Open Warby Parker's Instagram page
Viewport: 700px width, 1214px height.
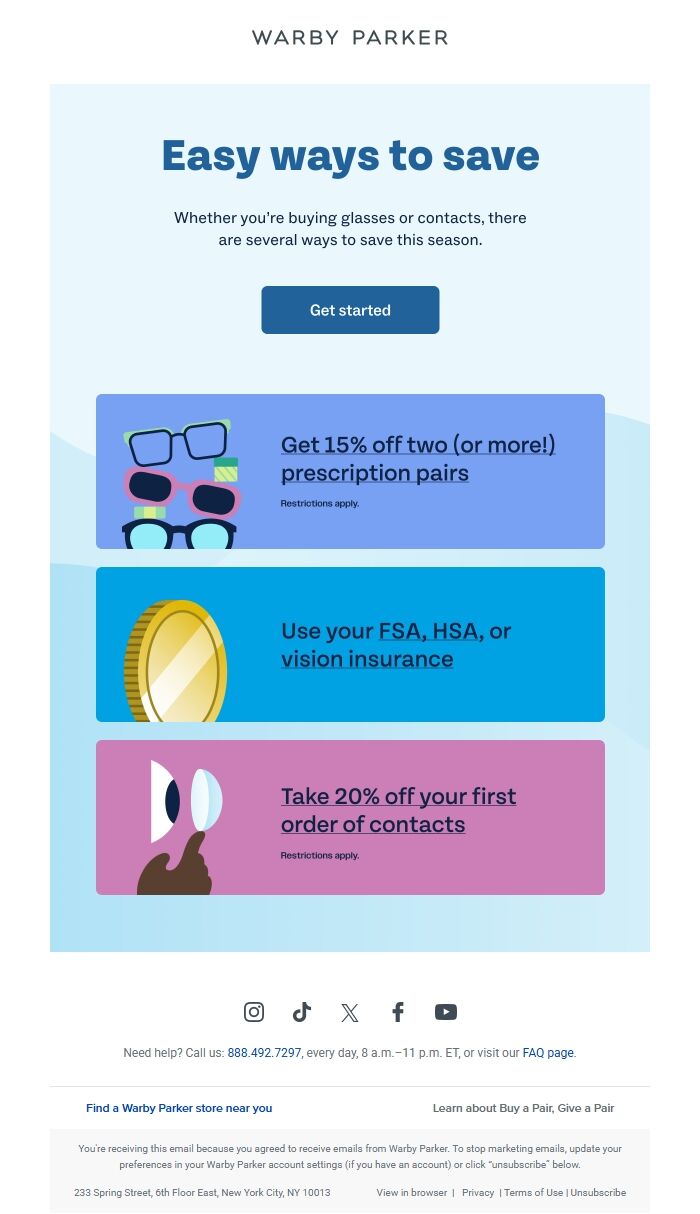[254, 1012]
